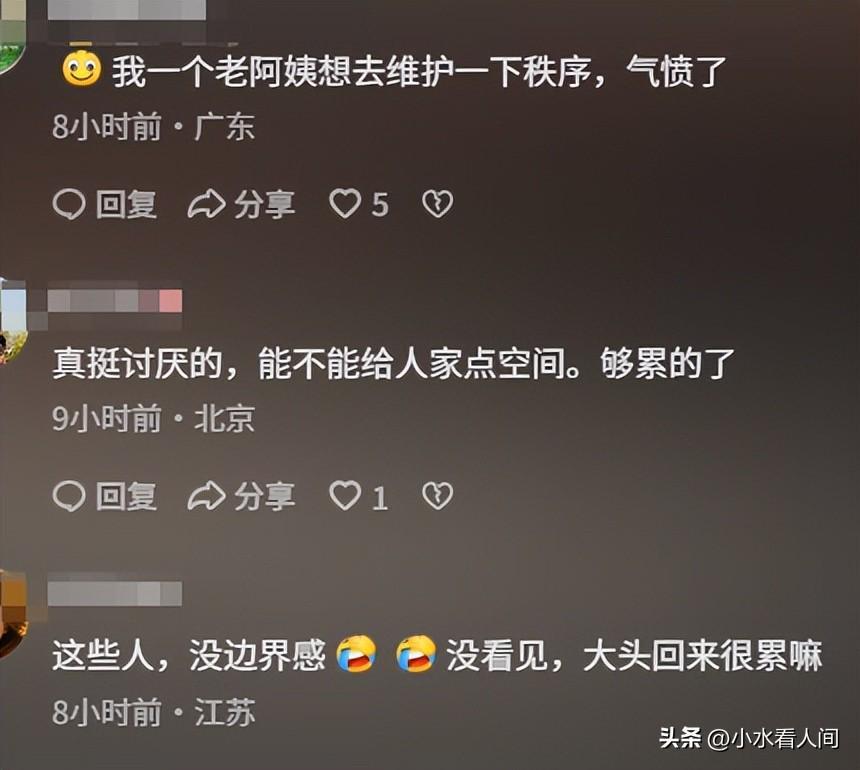Share the 真挺讨厌的 comment

pos(241,496)
